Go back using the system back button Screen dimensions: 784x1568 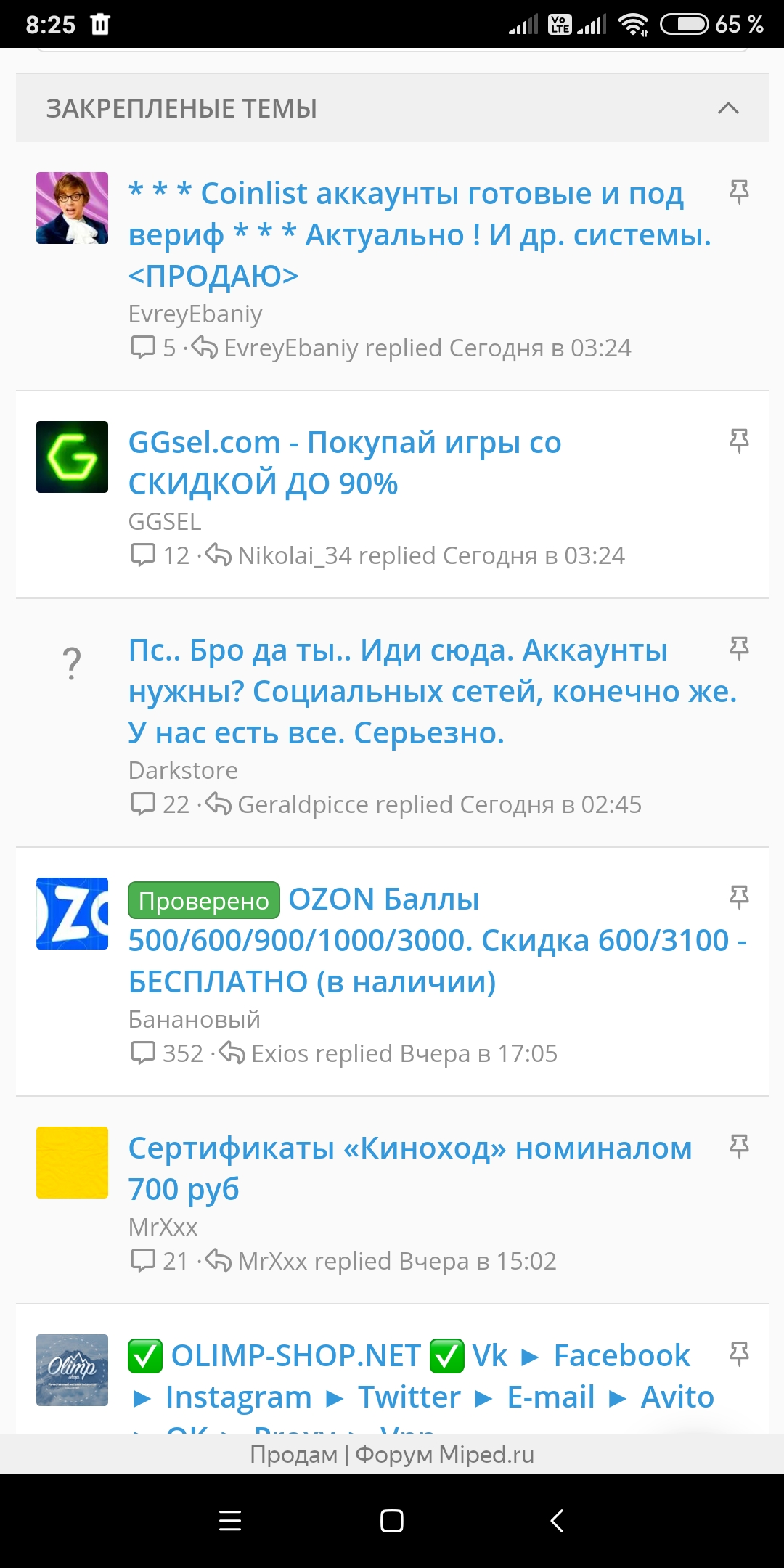(556, 1520)
